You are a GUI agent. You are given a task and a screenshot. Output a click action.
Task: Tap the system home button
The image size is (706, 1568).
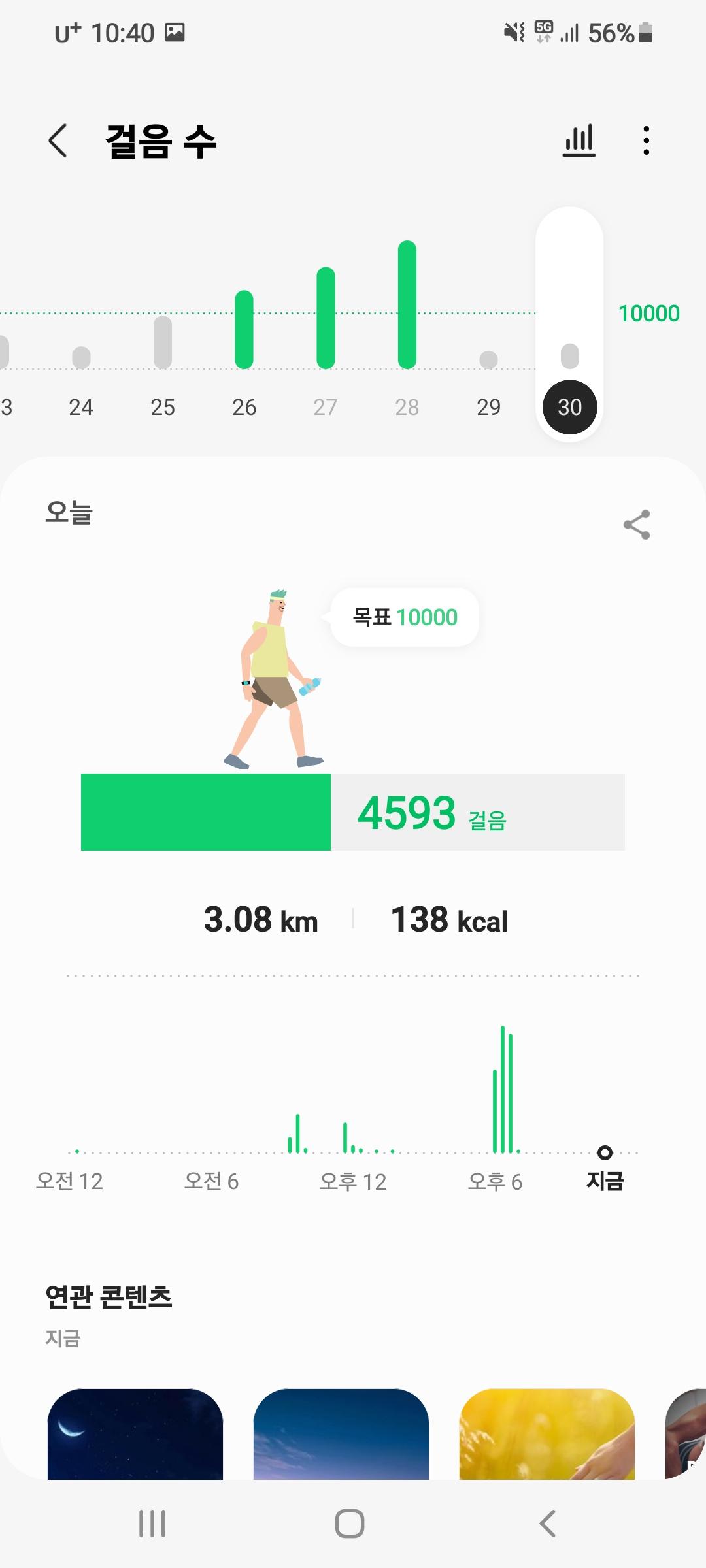(350, 1524)
